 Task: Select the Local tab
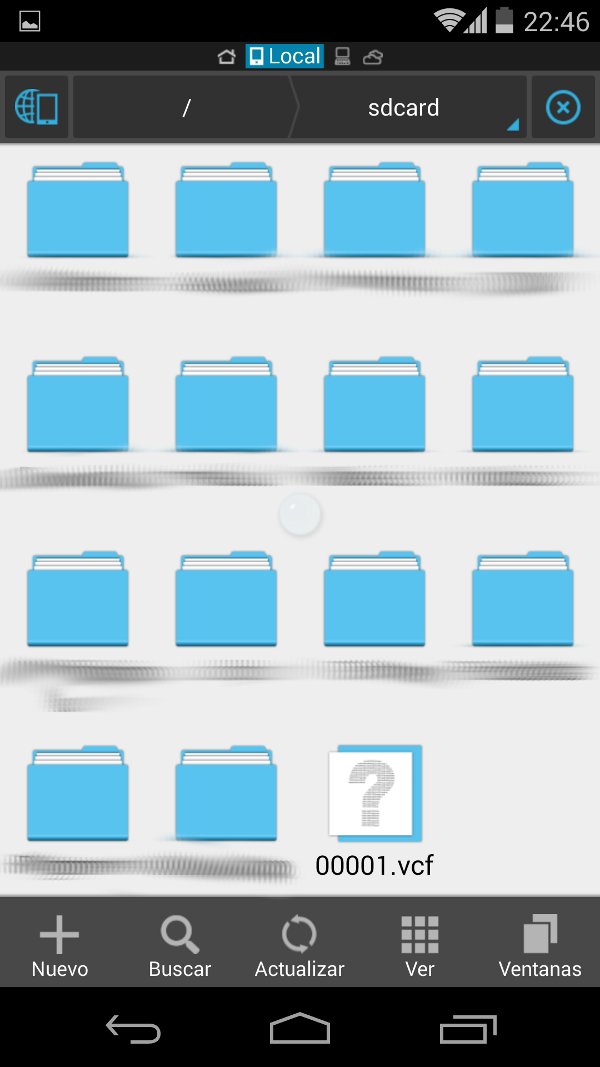click(285, 57)
